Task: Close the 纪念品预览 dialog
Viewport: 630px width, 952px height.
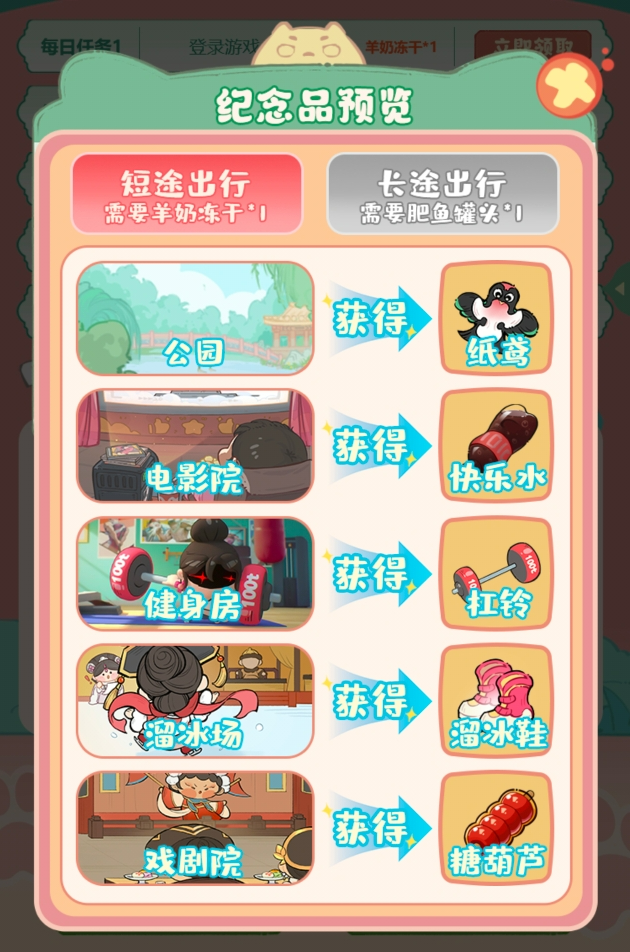Action: [x=569, y=87]
